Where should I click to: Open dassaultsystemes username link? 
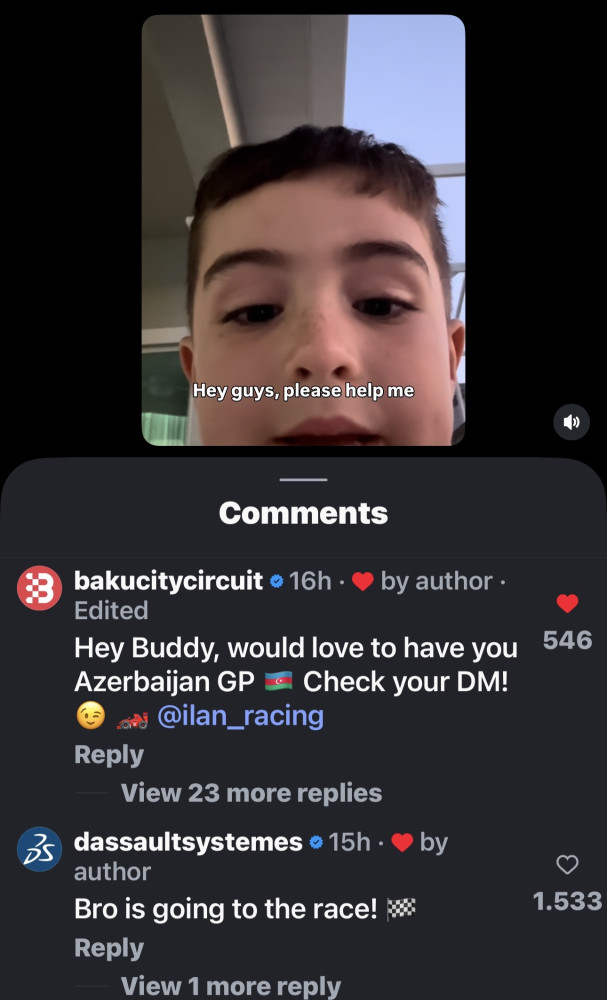coord(187,842)
